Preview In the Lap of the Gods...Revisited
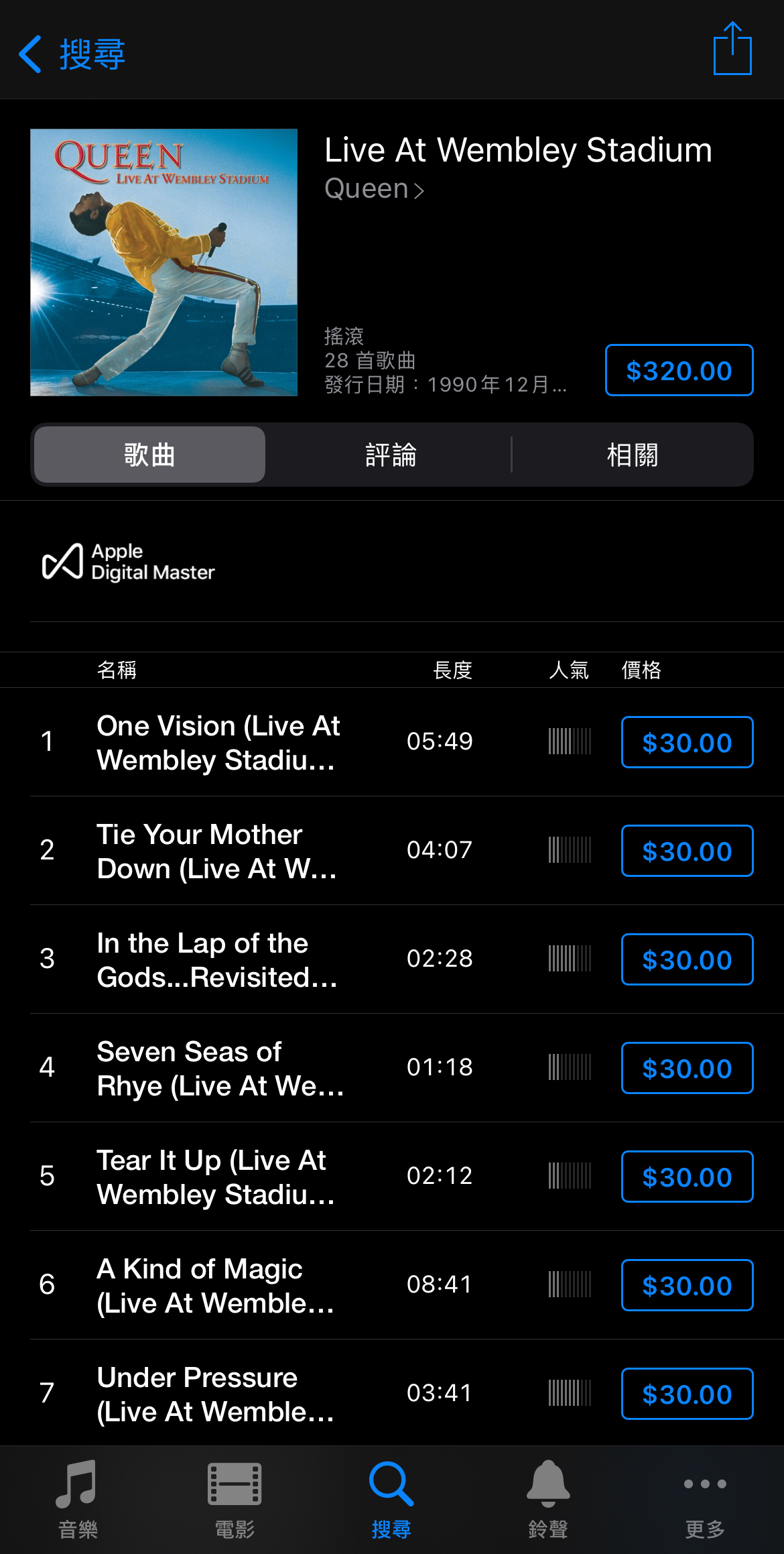This screenshot has height=1554, width=784. 218,959
